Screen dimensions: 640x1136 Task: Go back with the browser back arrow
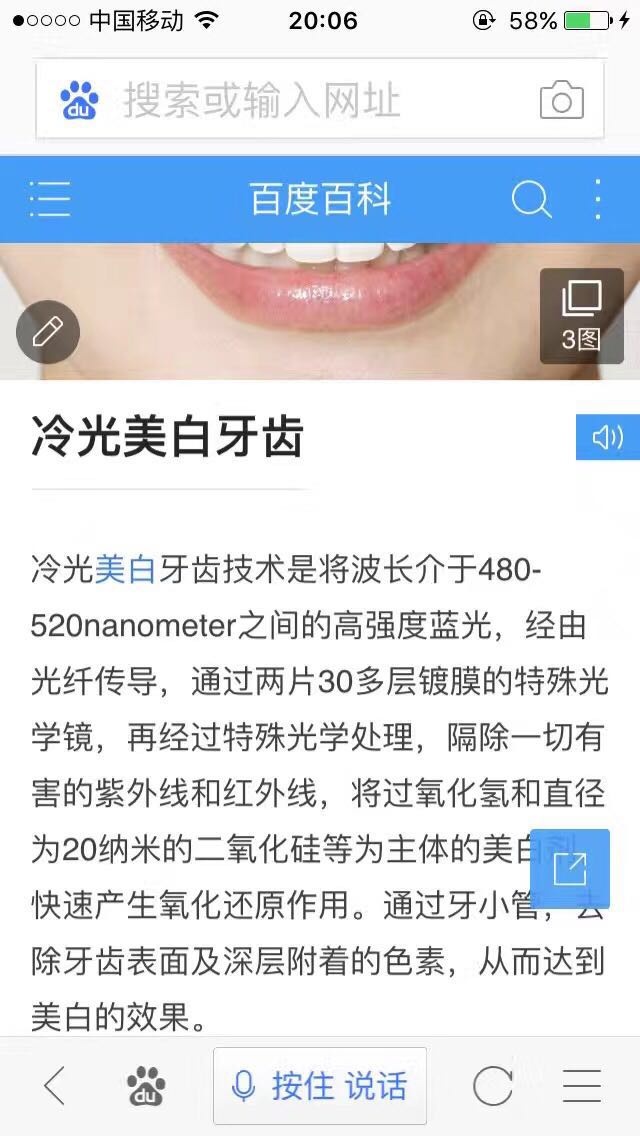pos(54,1085)
